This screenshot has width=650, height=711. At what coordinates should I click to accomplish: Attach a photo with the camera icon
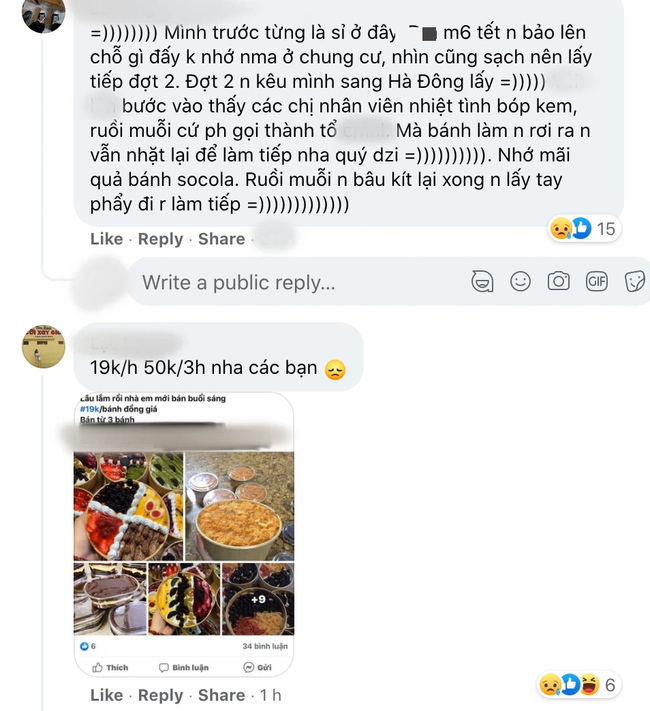[559, 282]
